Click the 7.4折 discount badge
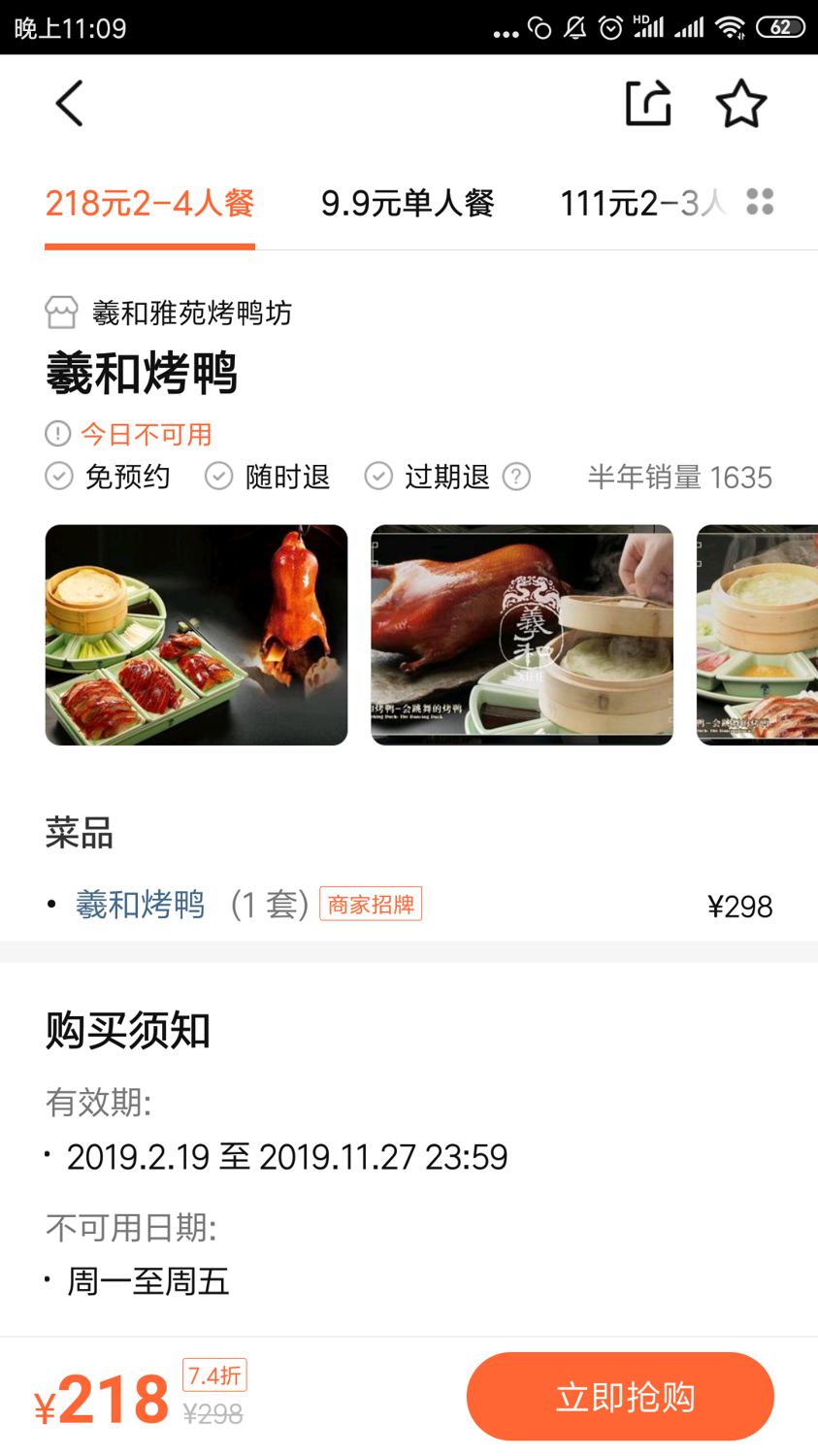 (x=213, y=1374)
